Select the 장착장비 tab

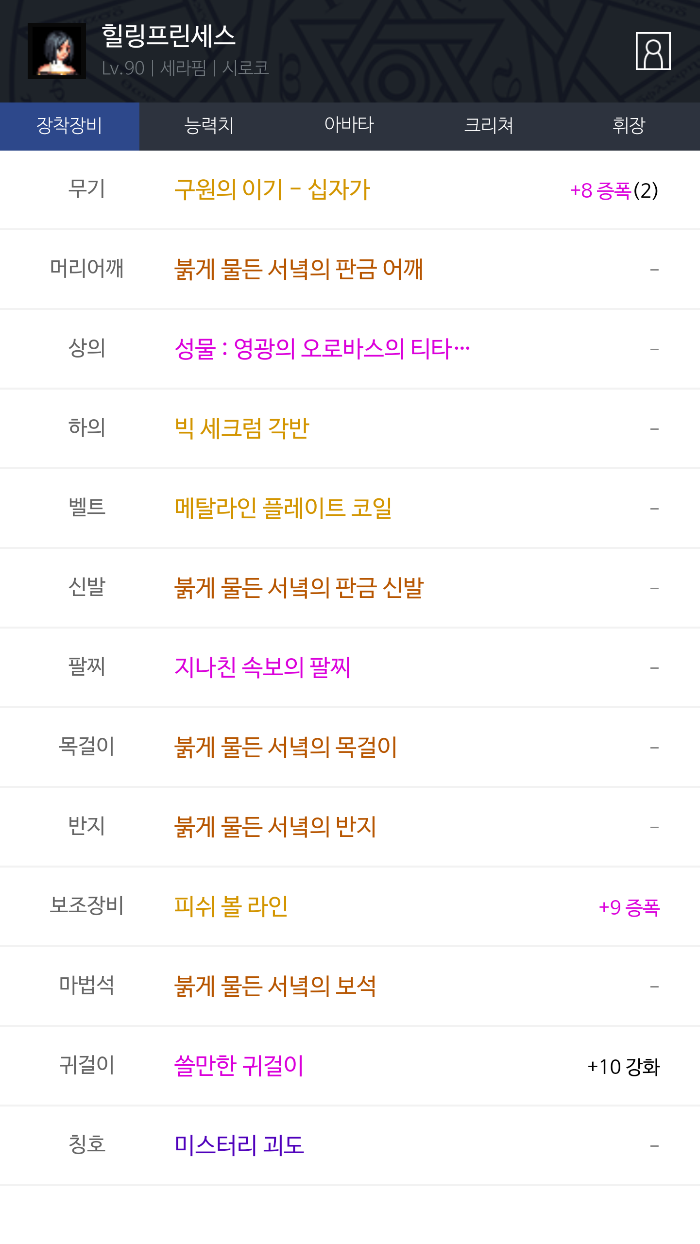point(69,126)
